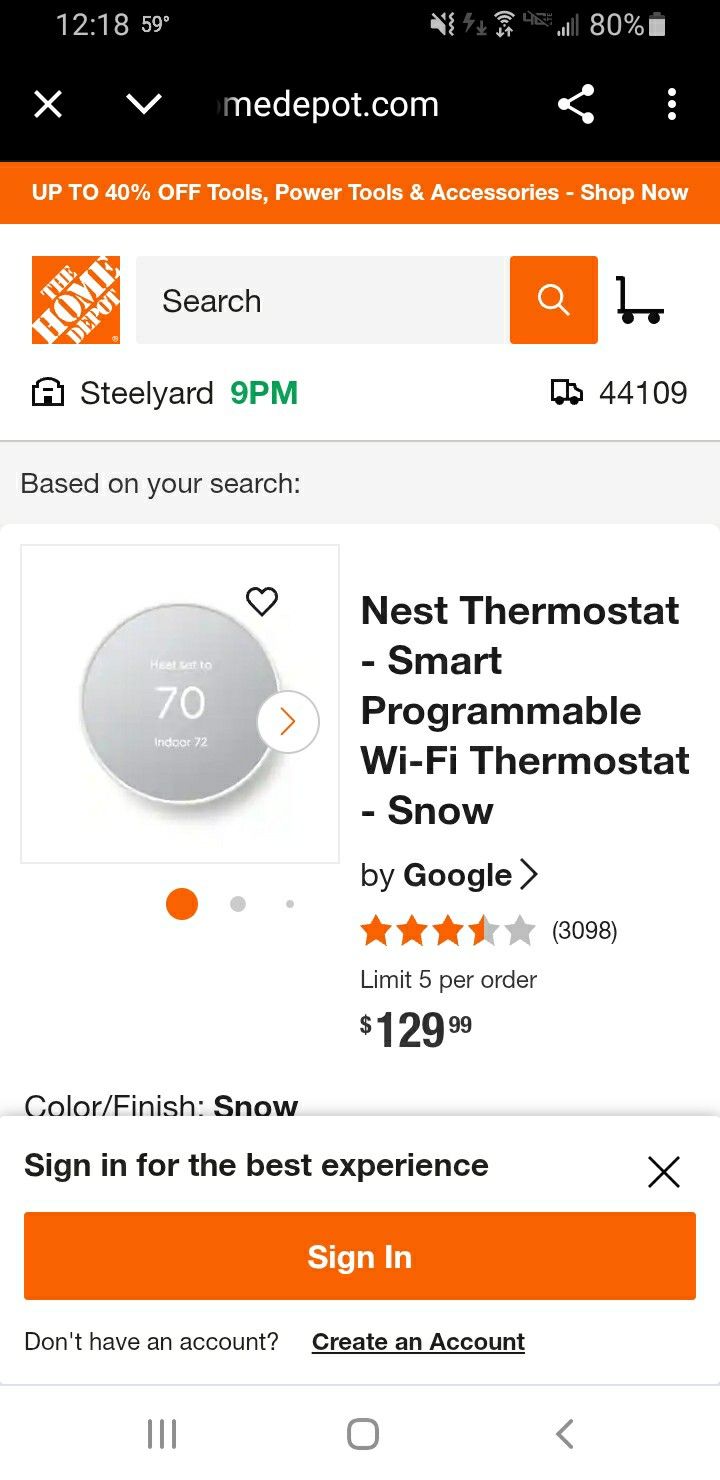Open the Create an Account link
720x1480 pixels.
click(418, 1342)
